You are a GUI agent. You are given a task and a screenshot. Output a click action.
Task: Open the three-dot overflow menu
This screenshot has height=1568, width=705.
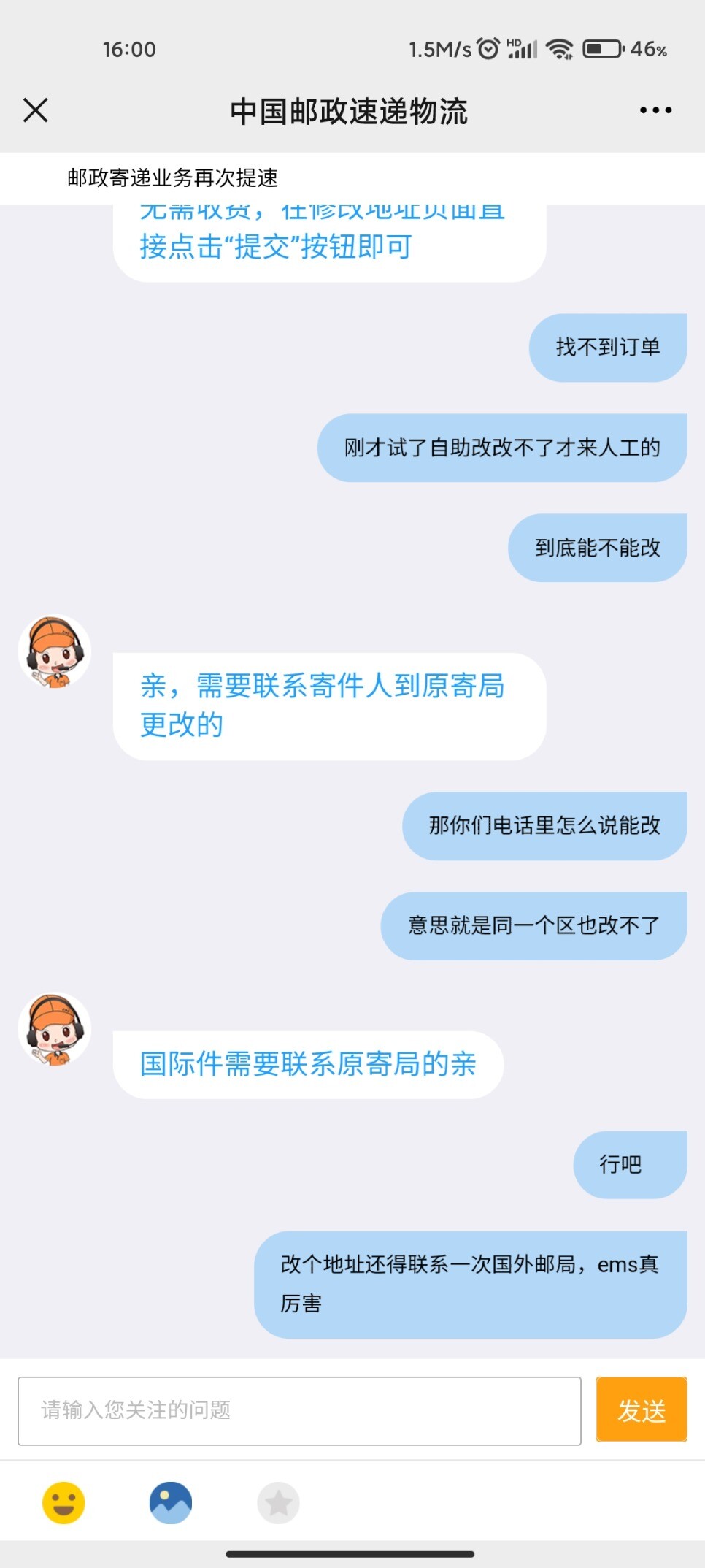(x=655, y=110)
